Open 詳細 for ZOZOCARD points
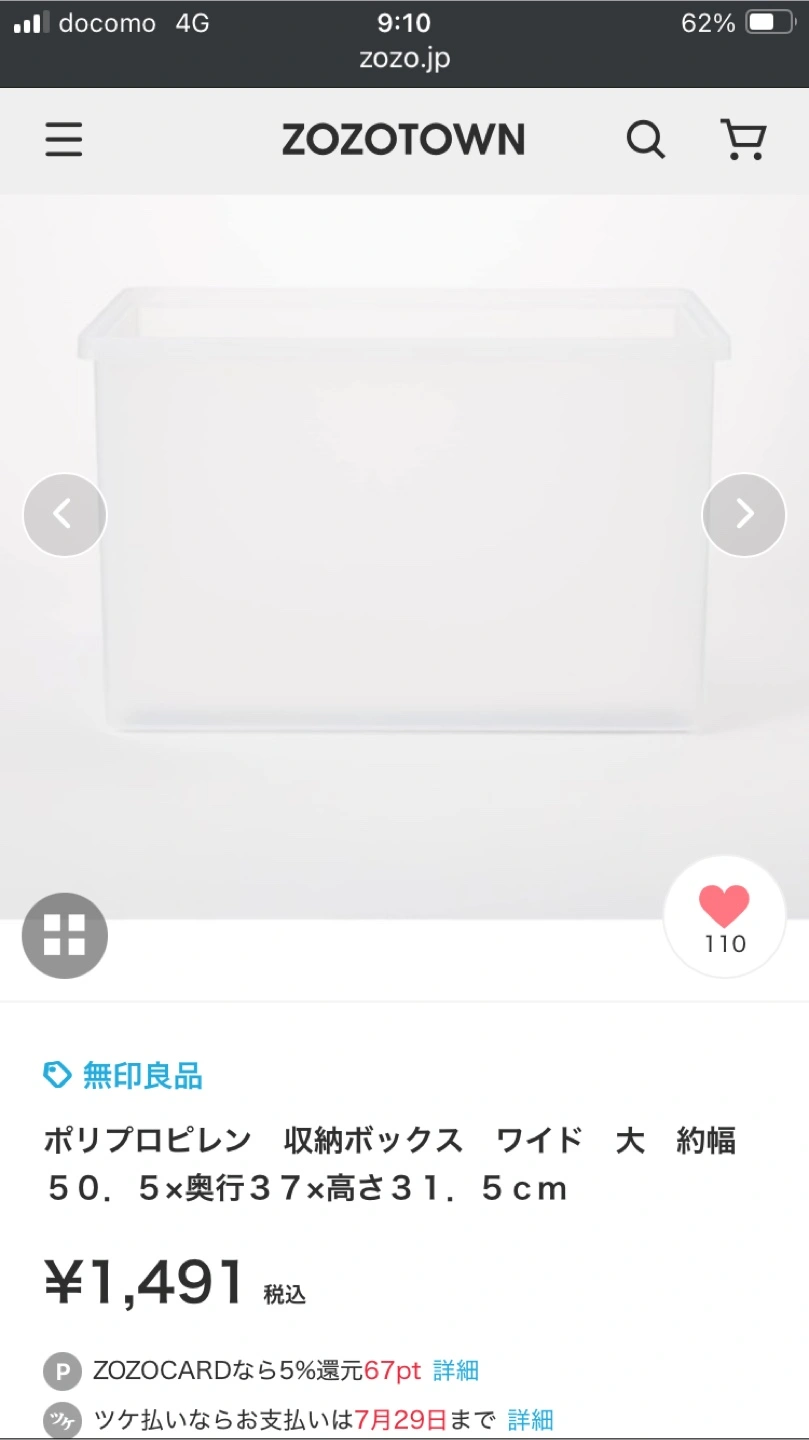The image size is (809, 1440). (456, 1370)
